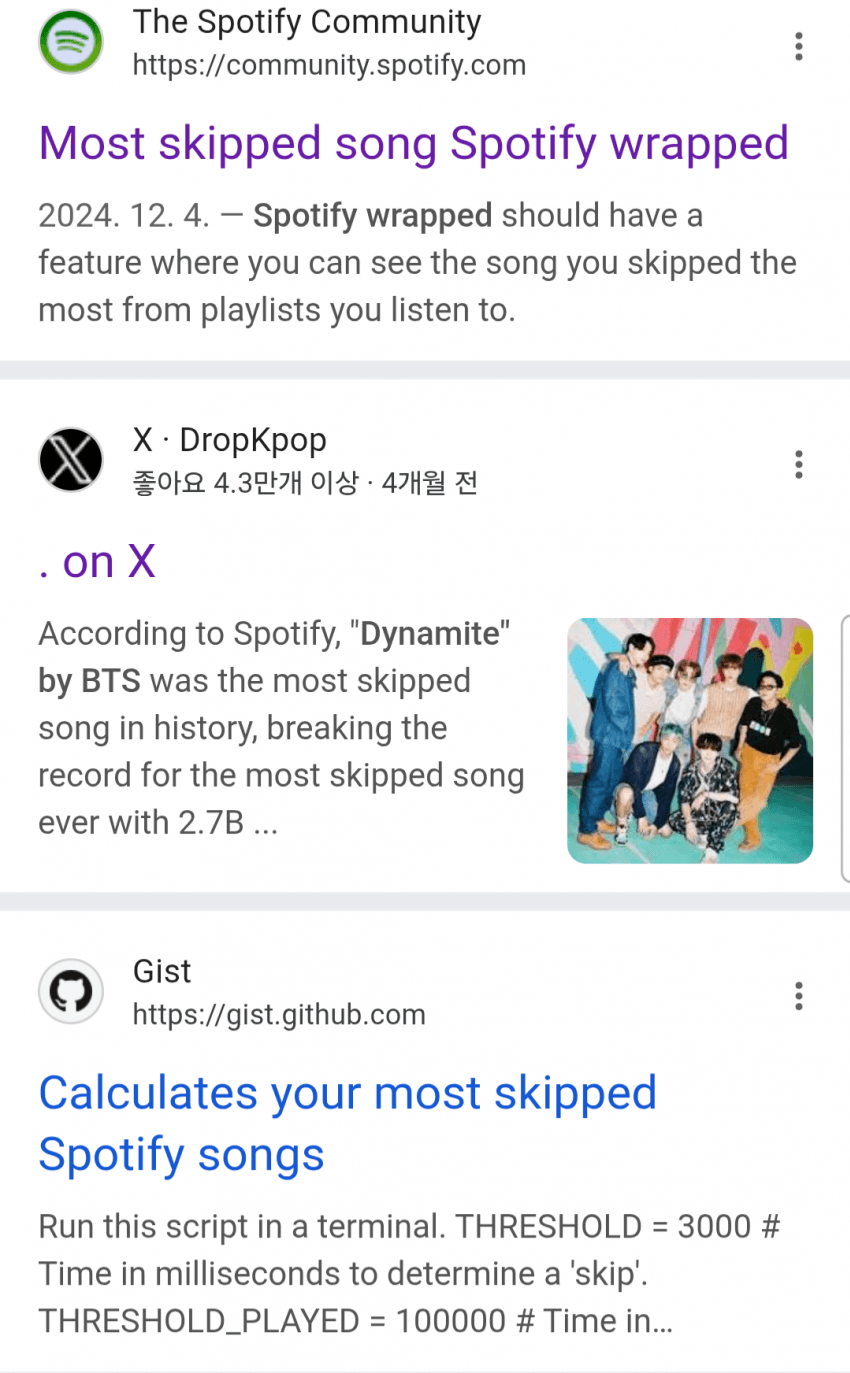Open 'Calculates your most skipped Spotify songs' link
This screenshot has height=1373, width=850.
346,1123
